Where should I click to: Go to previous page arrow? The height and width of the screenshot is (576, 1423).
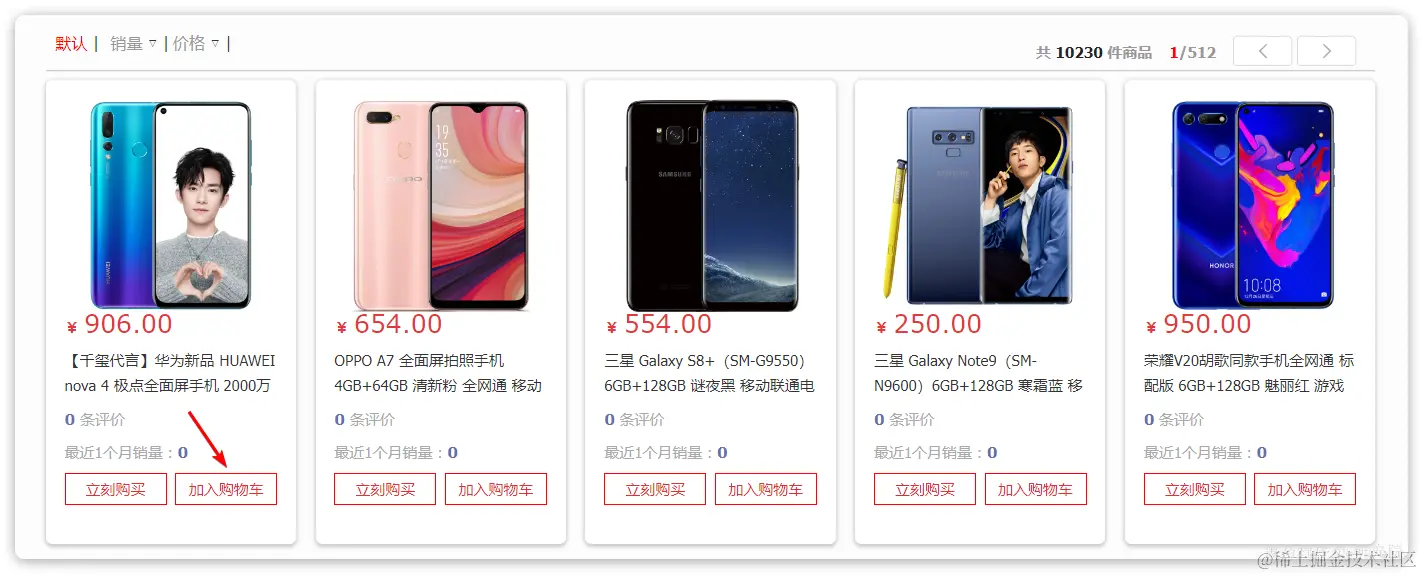tap(1262, 51)
